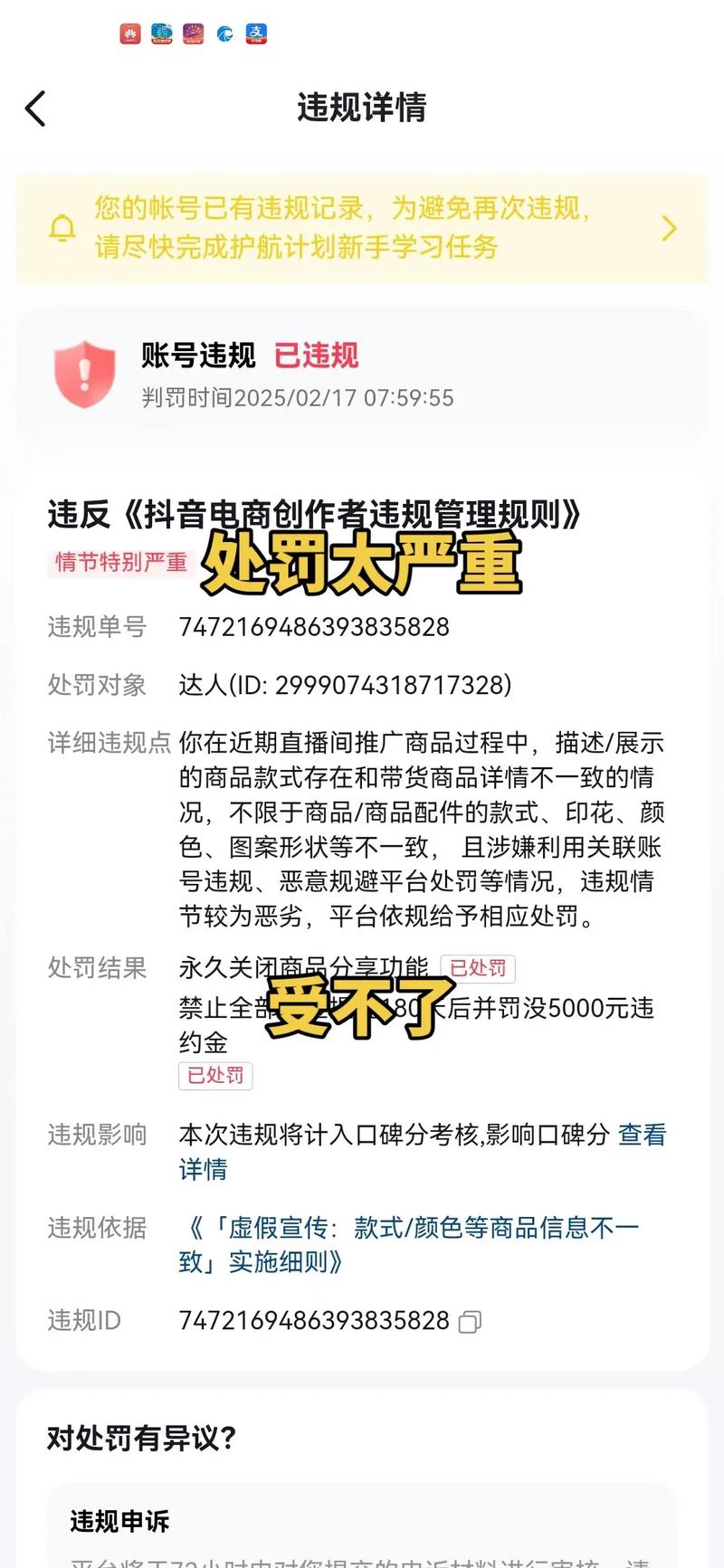Open Alipay from the status bar
Image resolution: width=724 pixels, height=1568 pixels.
click(256, 32)
